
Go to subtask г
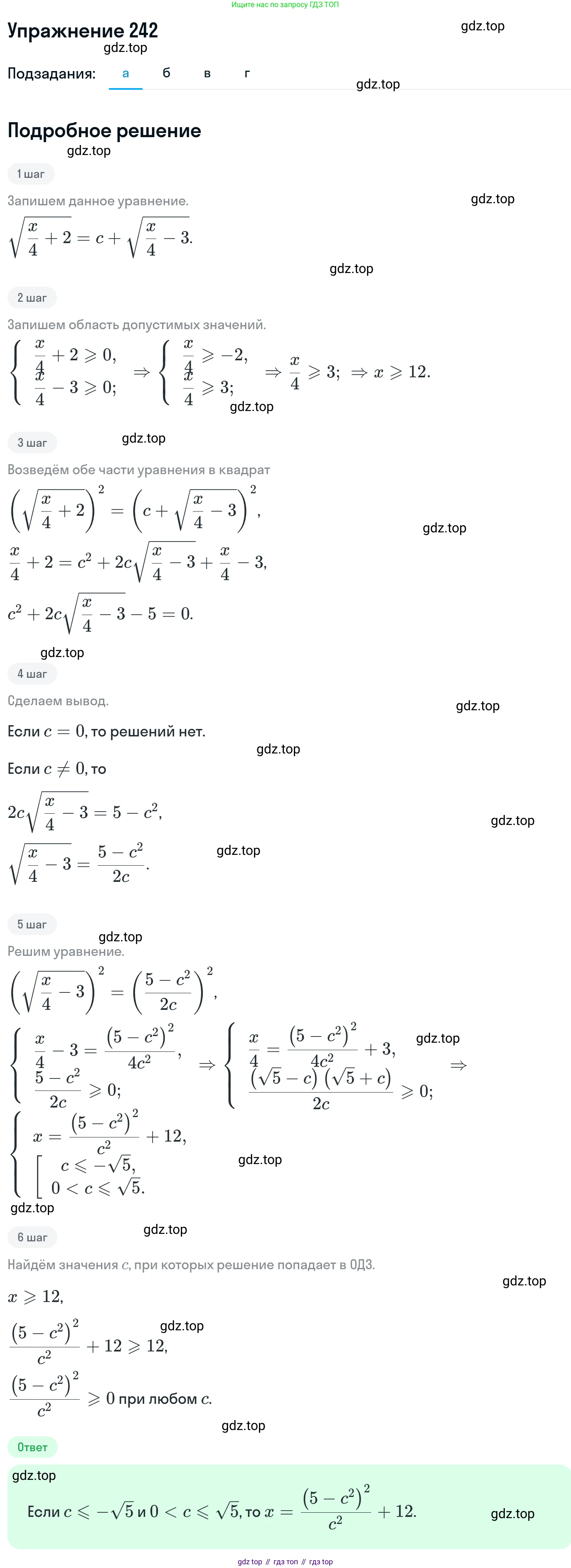(x=246, y=74)
